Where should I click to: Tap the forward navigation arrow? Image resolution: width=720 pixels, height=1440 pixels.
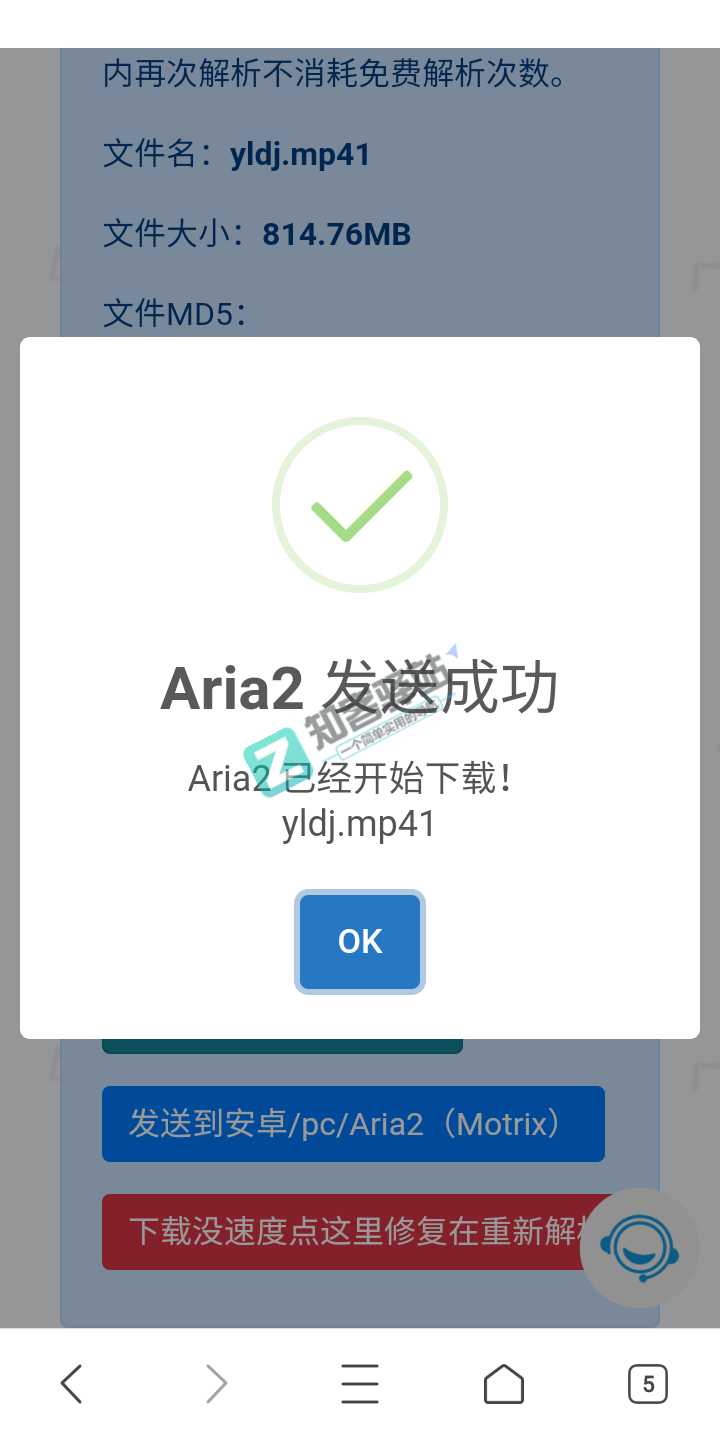215,1383
